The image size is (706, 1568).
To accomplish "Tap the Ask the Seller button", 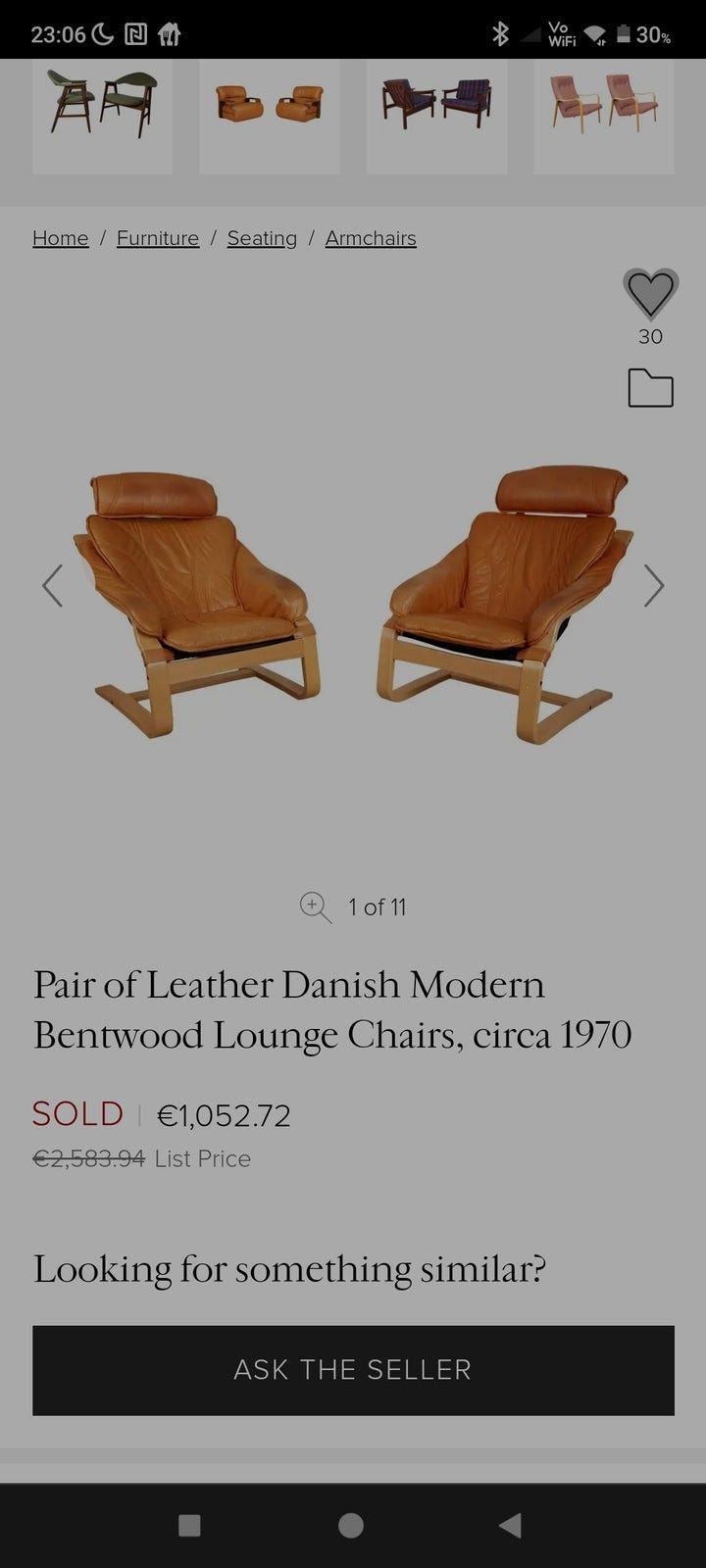I will pyautogui.click(x=353, y=1369).
